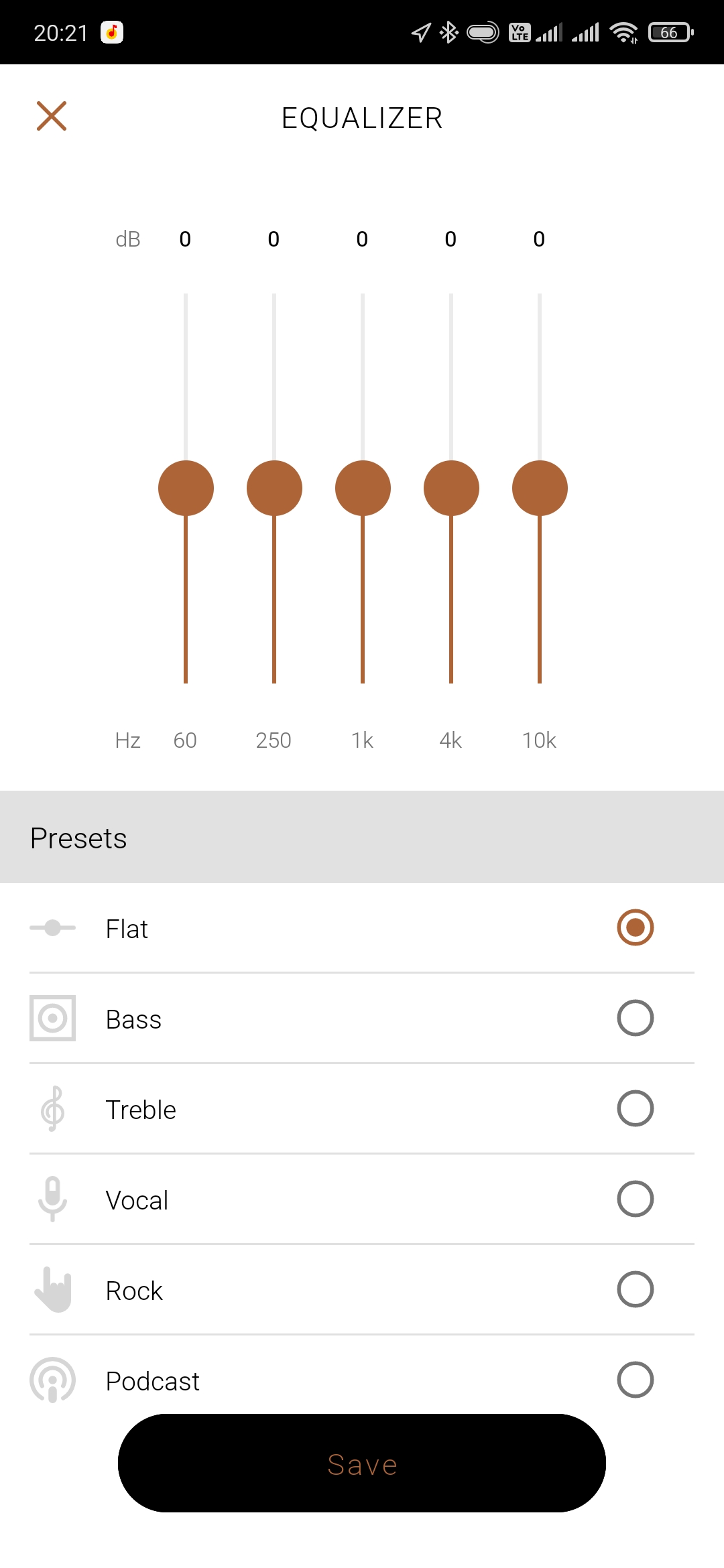Tap the 60 Hz slider knob

pyautogui.click(x=186, y=488)
